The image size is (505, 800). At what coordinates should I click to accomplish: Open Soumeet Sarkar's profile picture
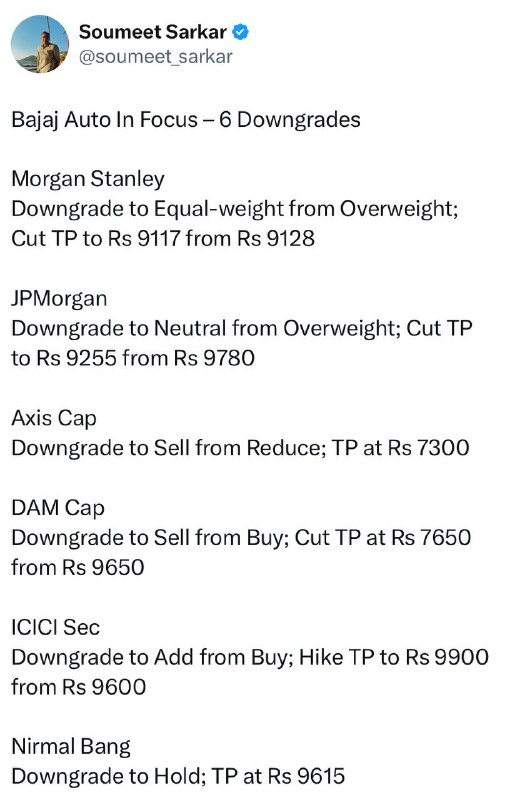(40, 44)
